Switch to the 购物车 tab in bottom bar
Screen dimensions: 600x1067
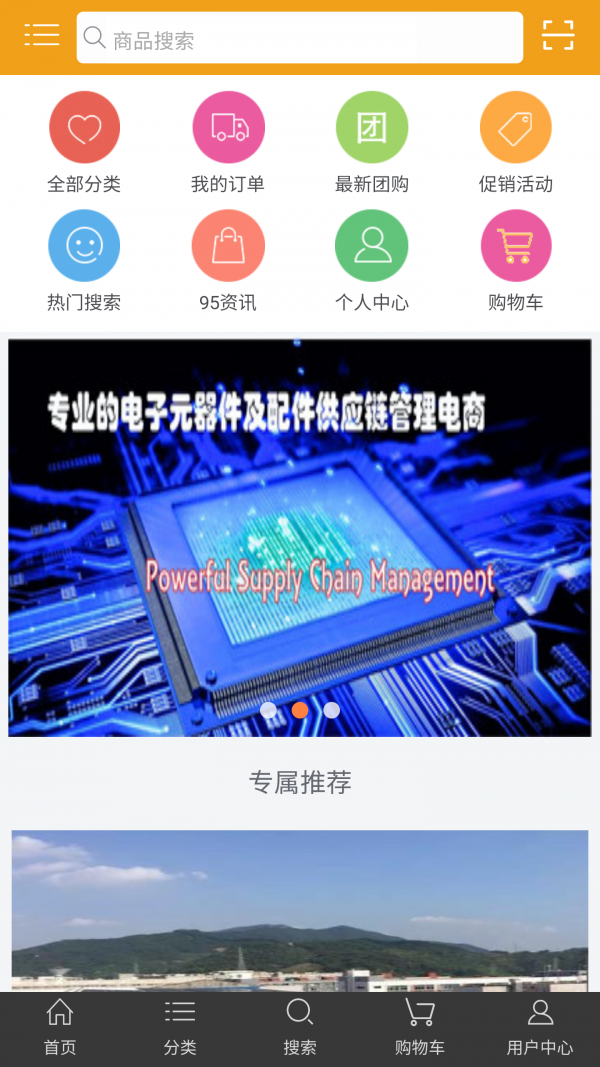(x=420, y=1028)
